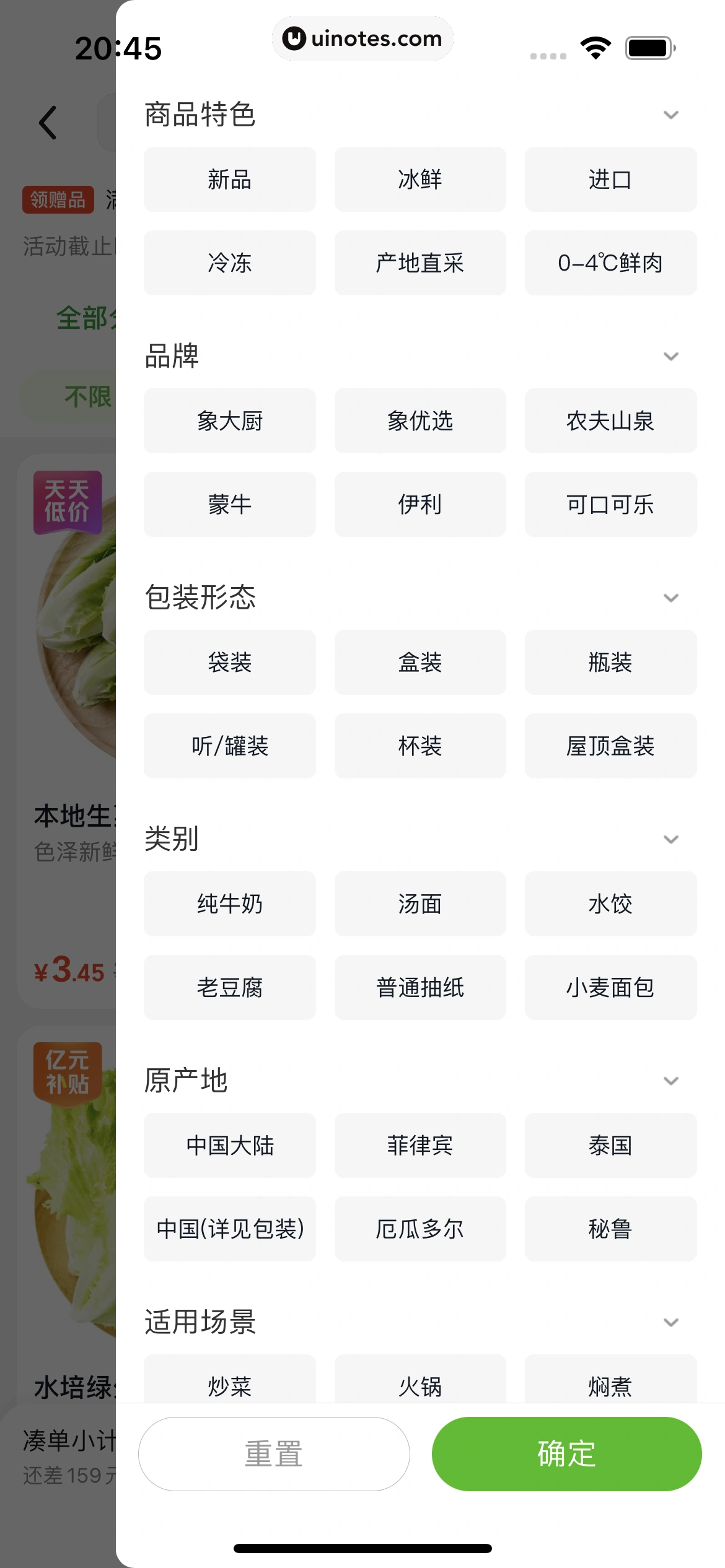Select the 冰鲜 filter option
The height and width of the screenshot is (1568, 725).
[420, 179]
